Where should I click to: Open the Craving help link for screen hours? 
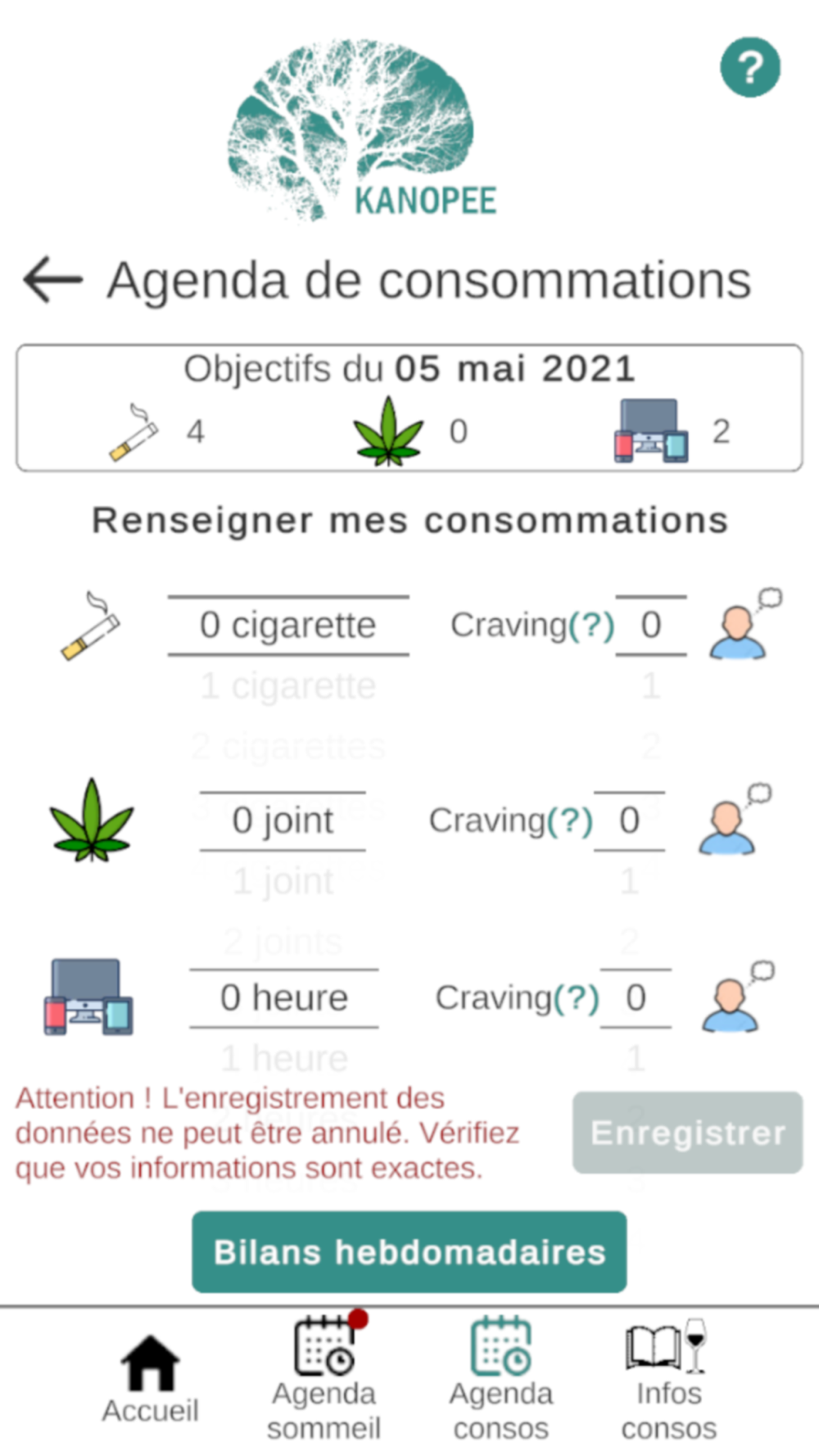(576, 998)
